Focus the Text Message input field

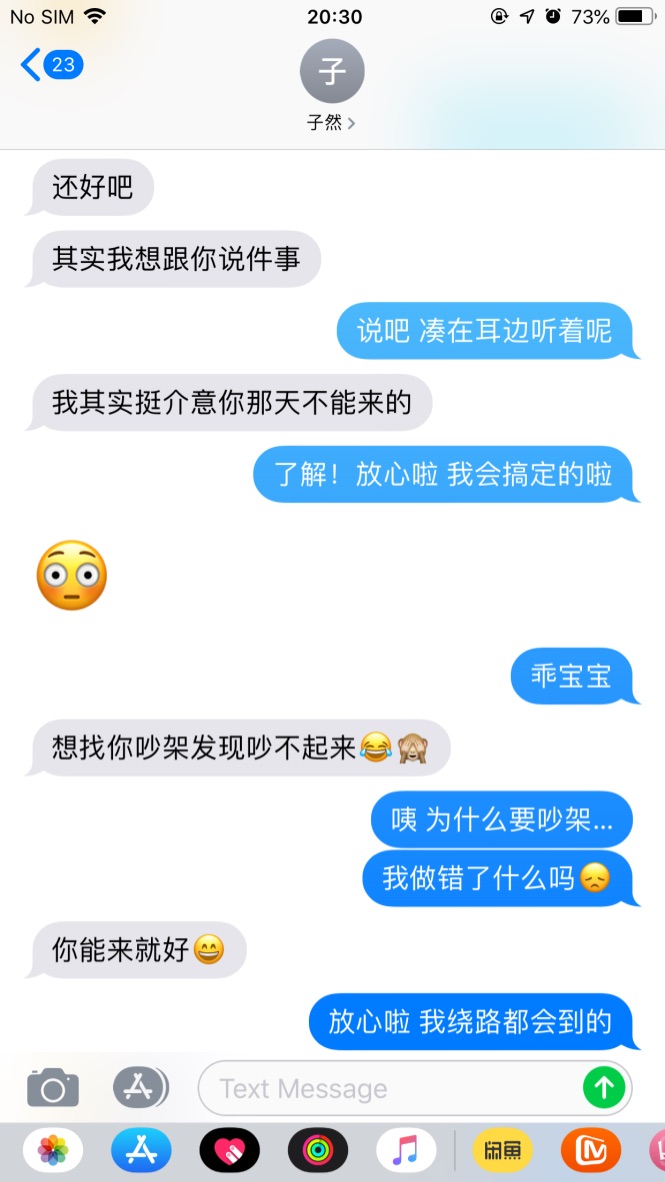pyautogui.click(x=390, y=1088)
